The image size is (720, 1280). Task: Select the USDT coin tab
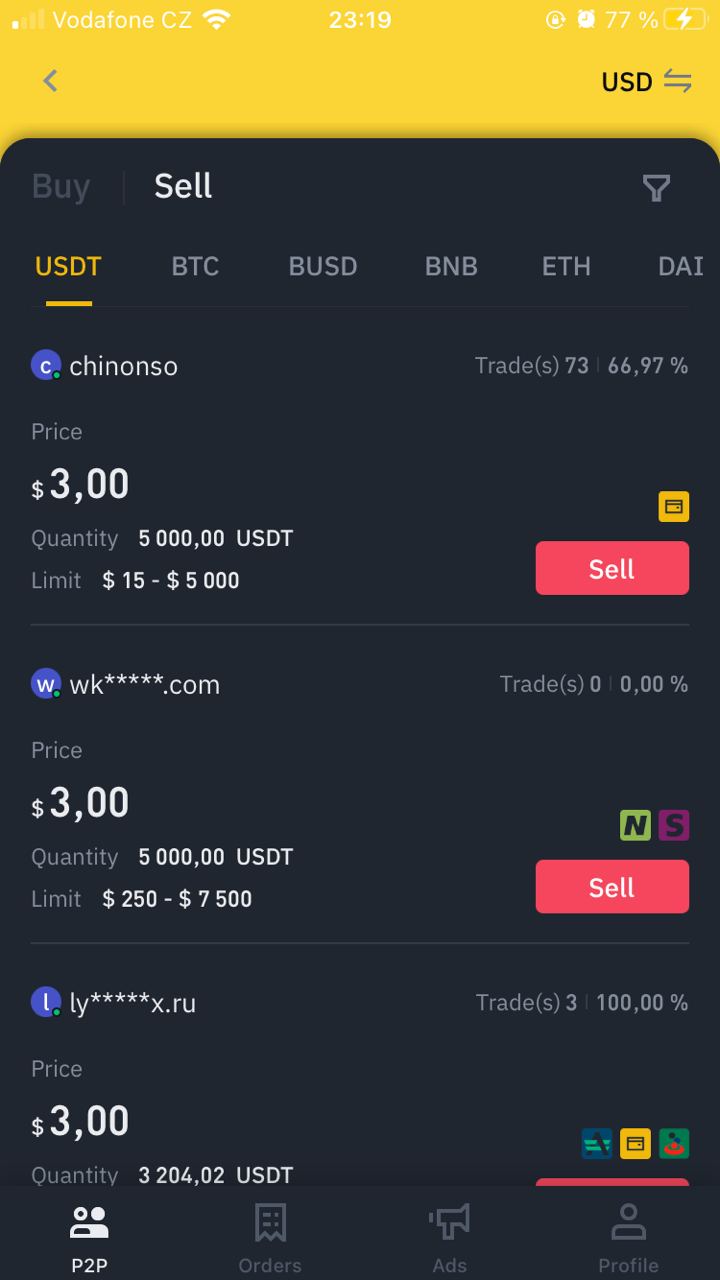tap(68, 267)
